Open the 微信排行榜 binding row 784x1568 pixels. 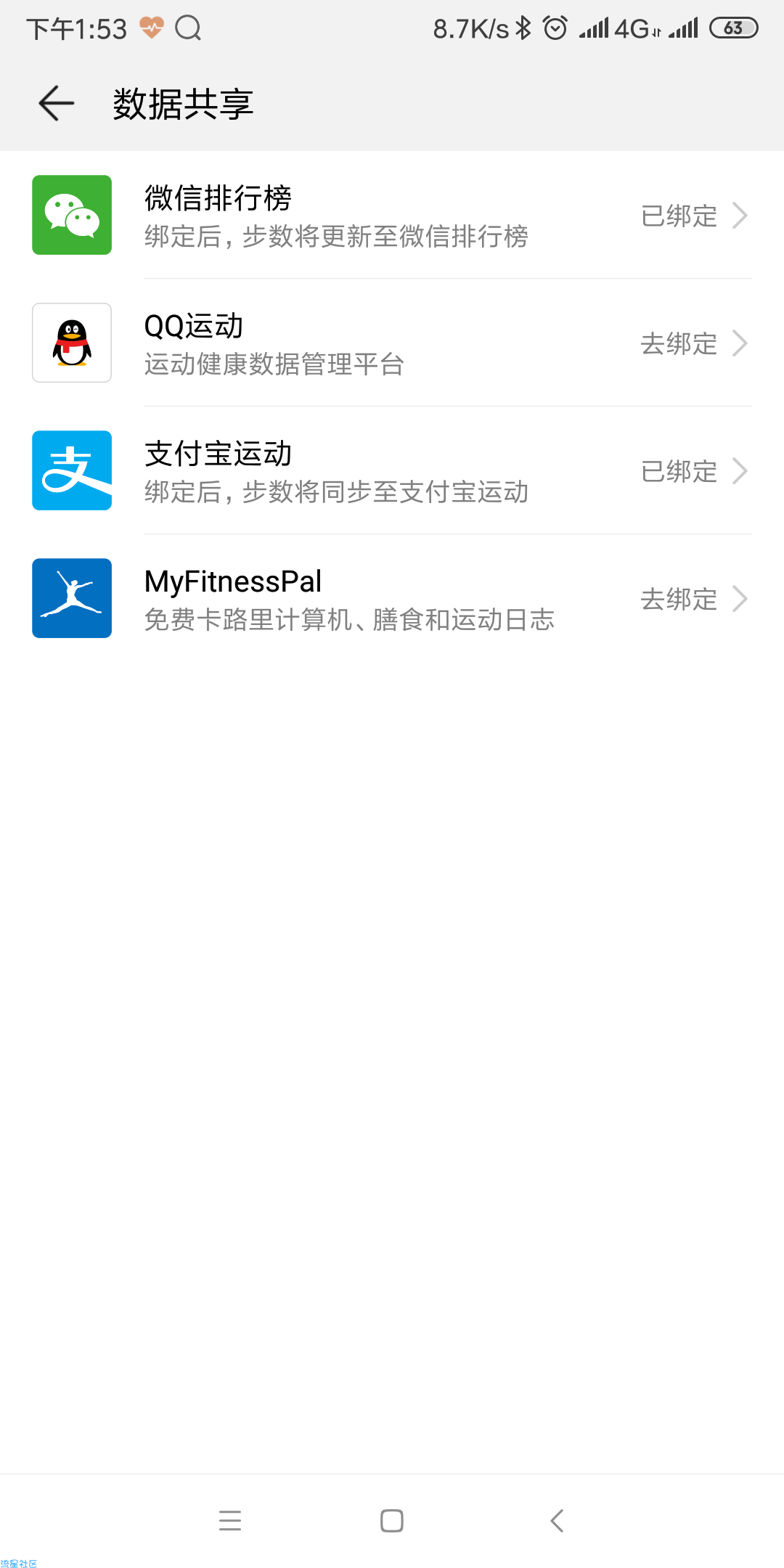click(x=392, y=215)
